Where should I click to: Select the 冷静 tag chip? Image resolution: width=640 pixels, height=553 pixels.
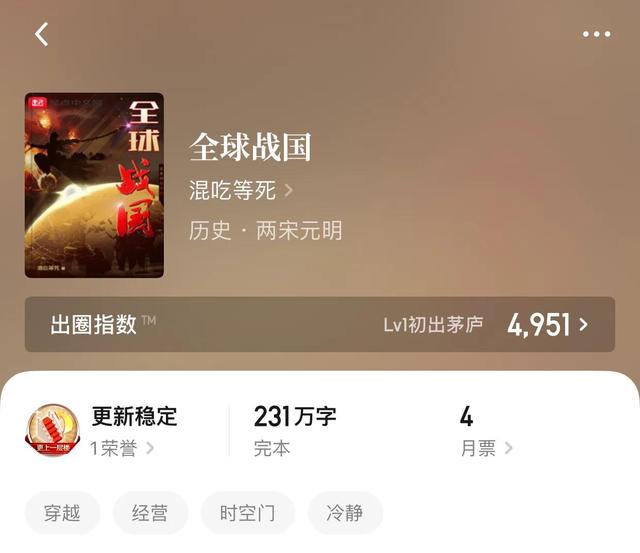345,514
